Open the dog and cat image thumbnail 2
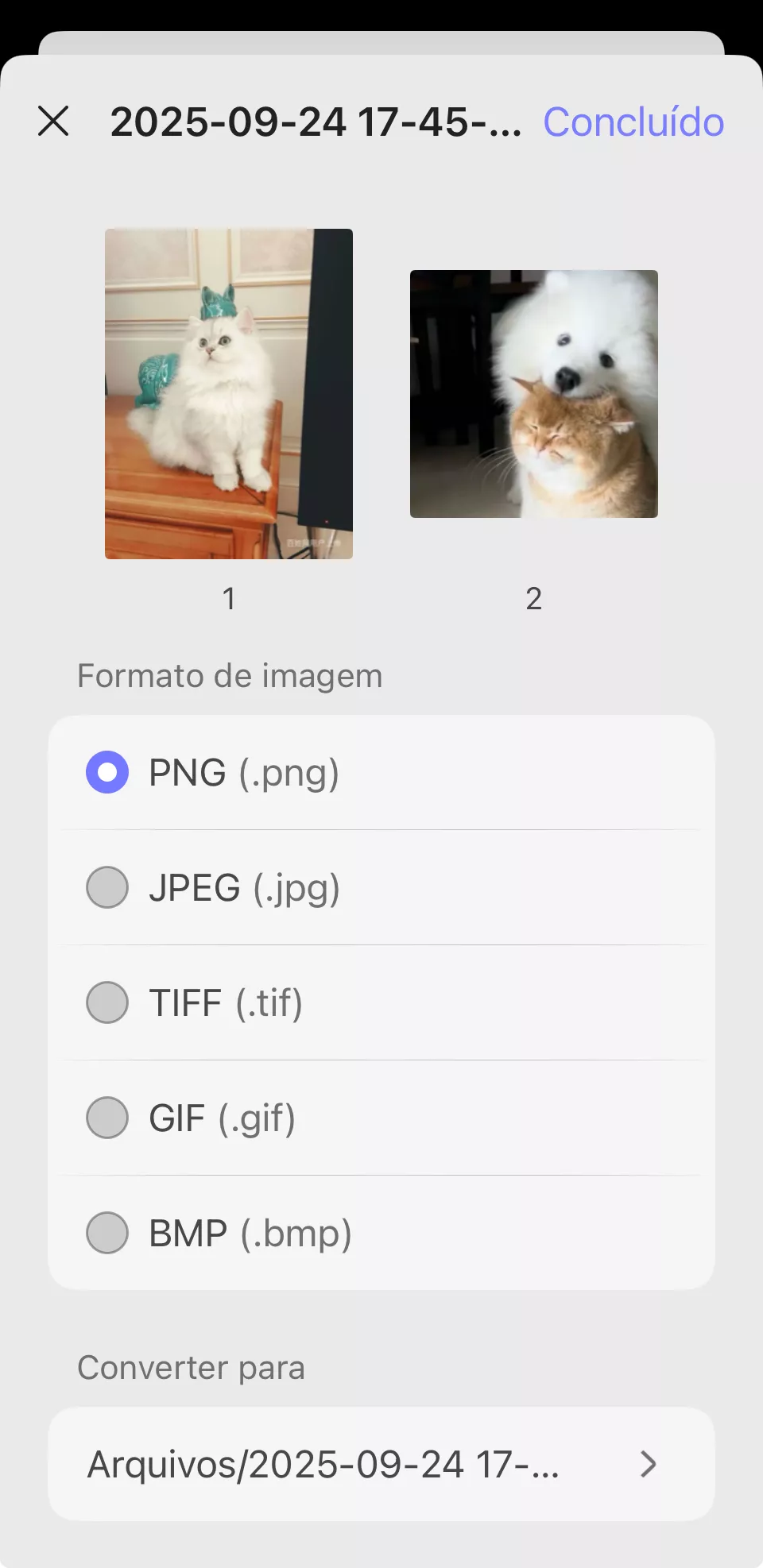The height and width of the screenshot is (1568, 763). [534, 394]
